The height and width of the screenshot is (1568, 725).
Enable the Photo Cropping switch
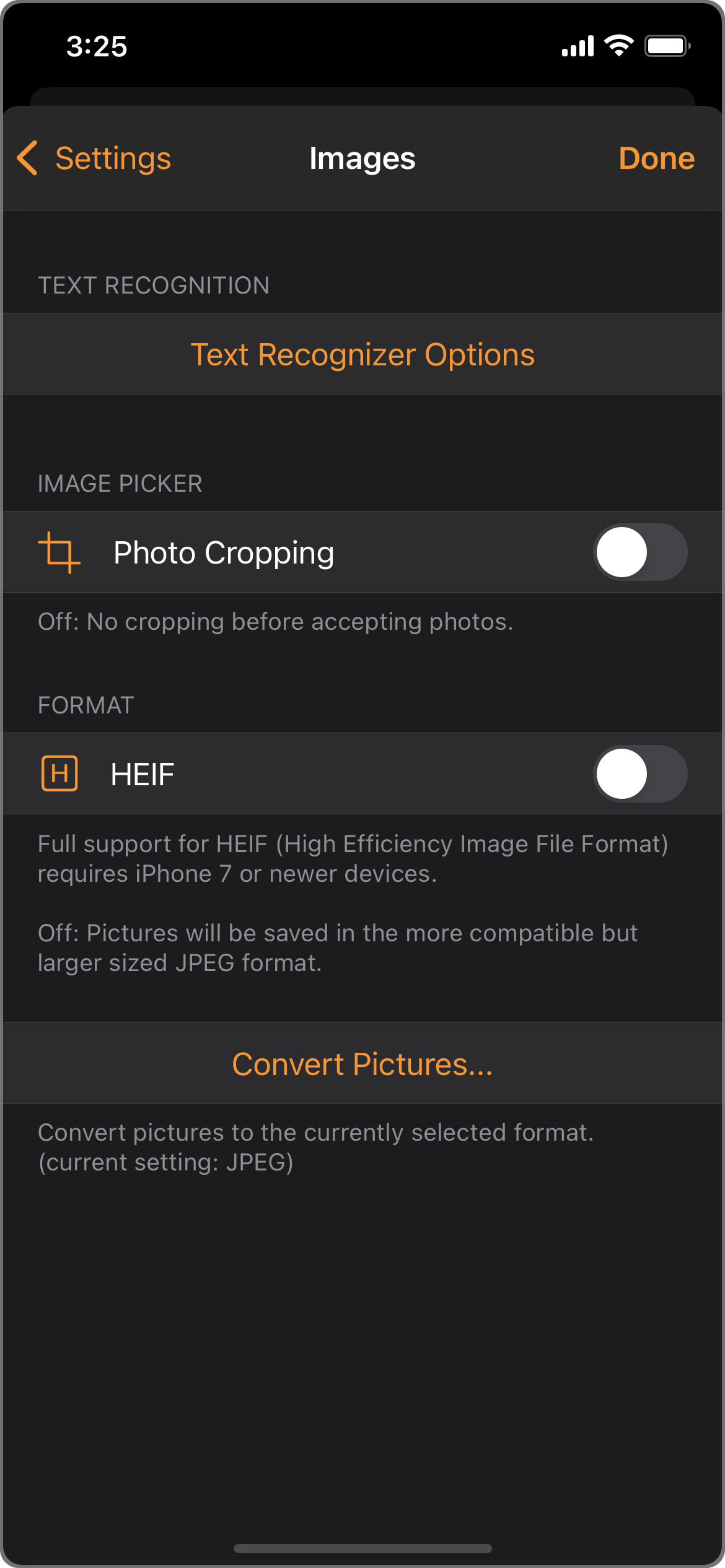click(x=640, y=552)
